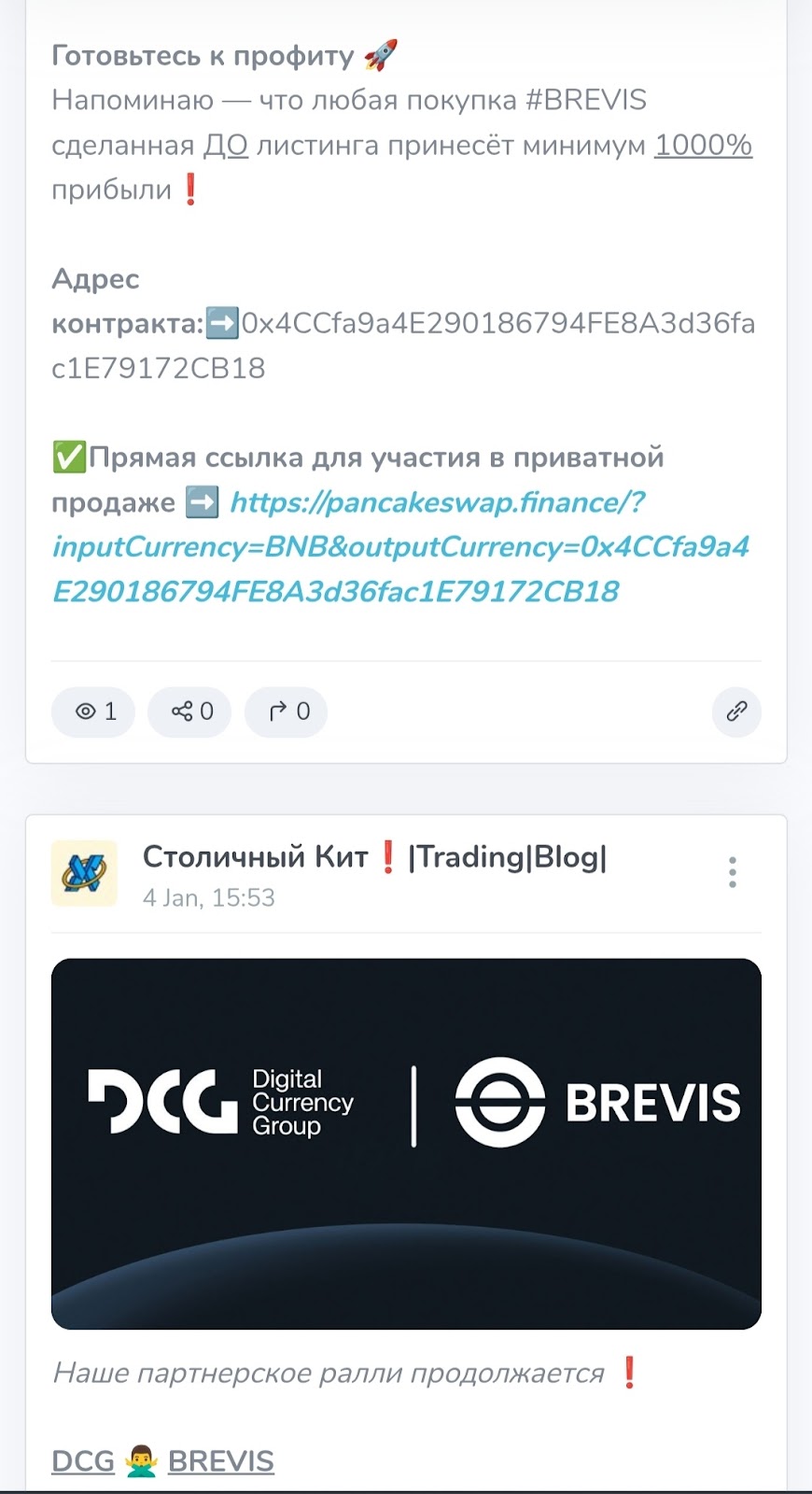Follow the underlined DCG link
812x1494 pixels.
(x=83, y=1461)
